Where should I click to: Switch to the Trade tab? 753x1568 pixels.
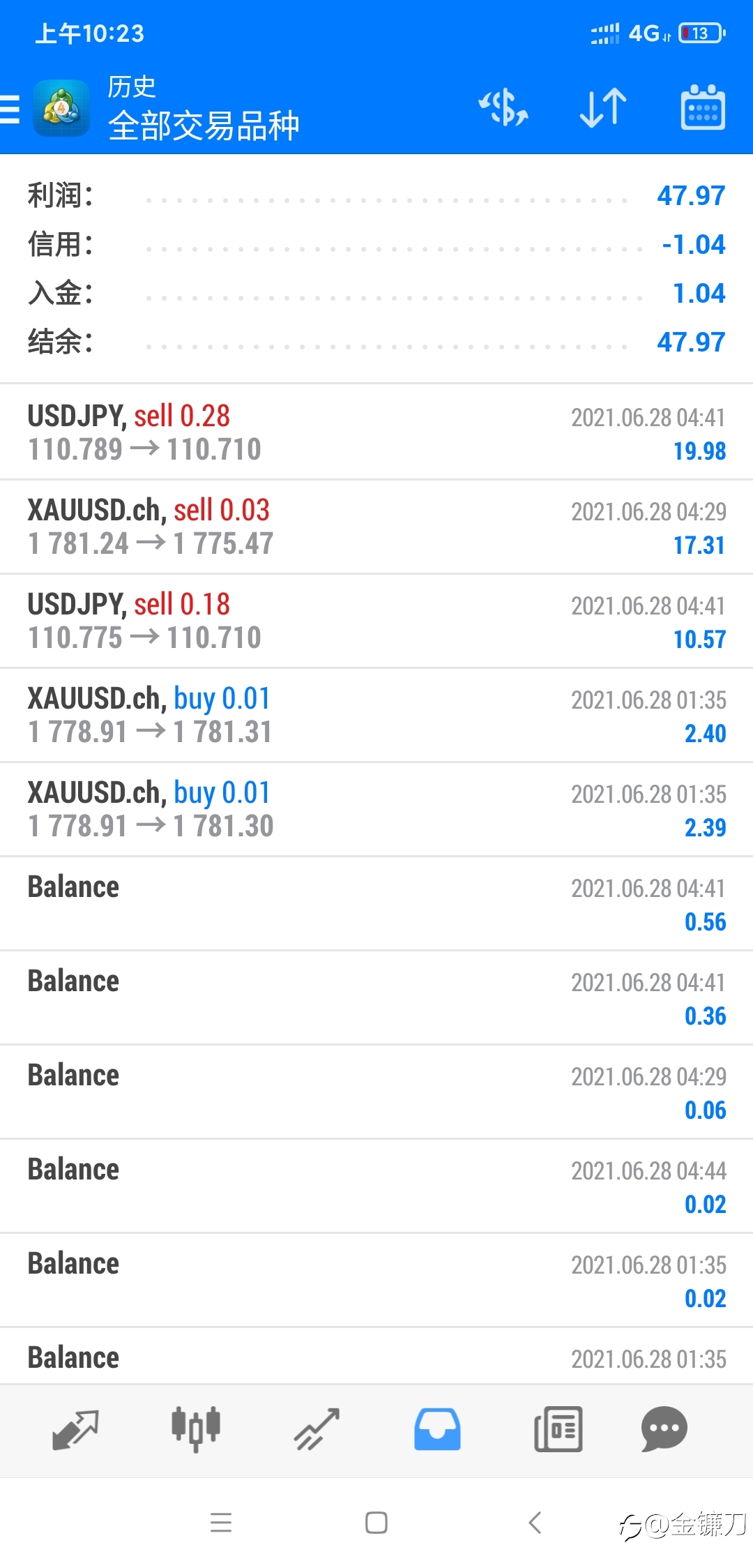pyautogui.click(x=317, y=1429)
